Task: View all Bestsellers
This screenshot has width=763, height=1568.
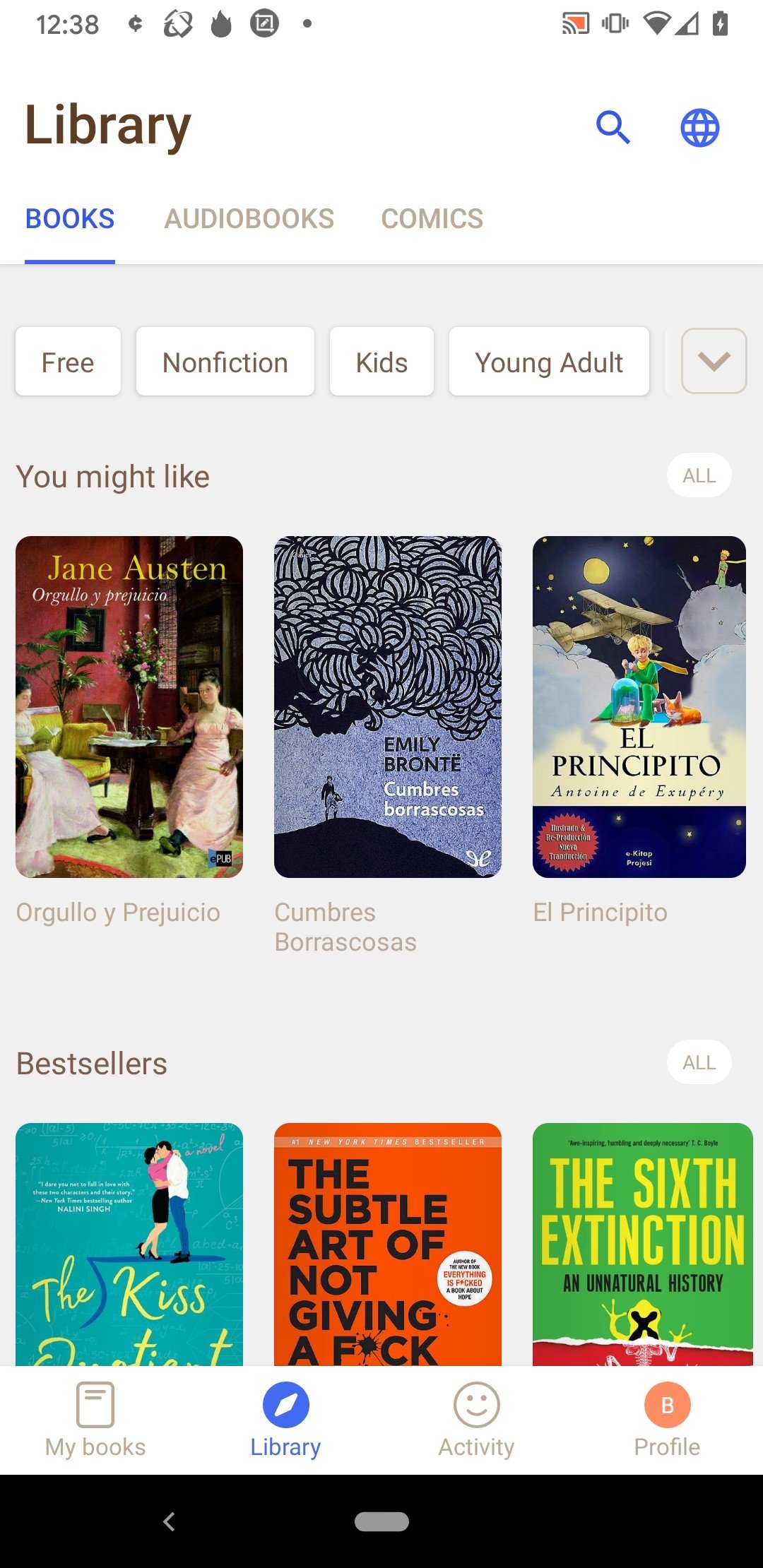Action: 699,1062
